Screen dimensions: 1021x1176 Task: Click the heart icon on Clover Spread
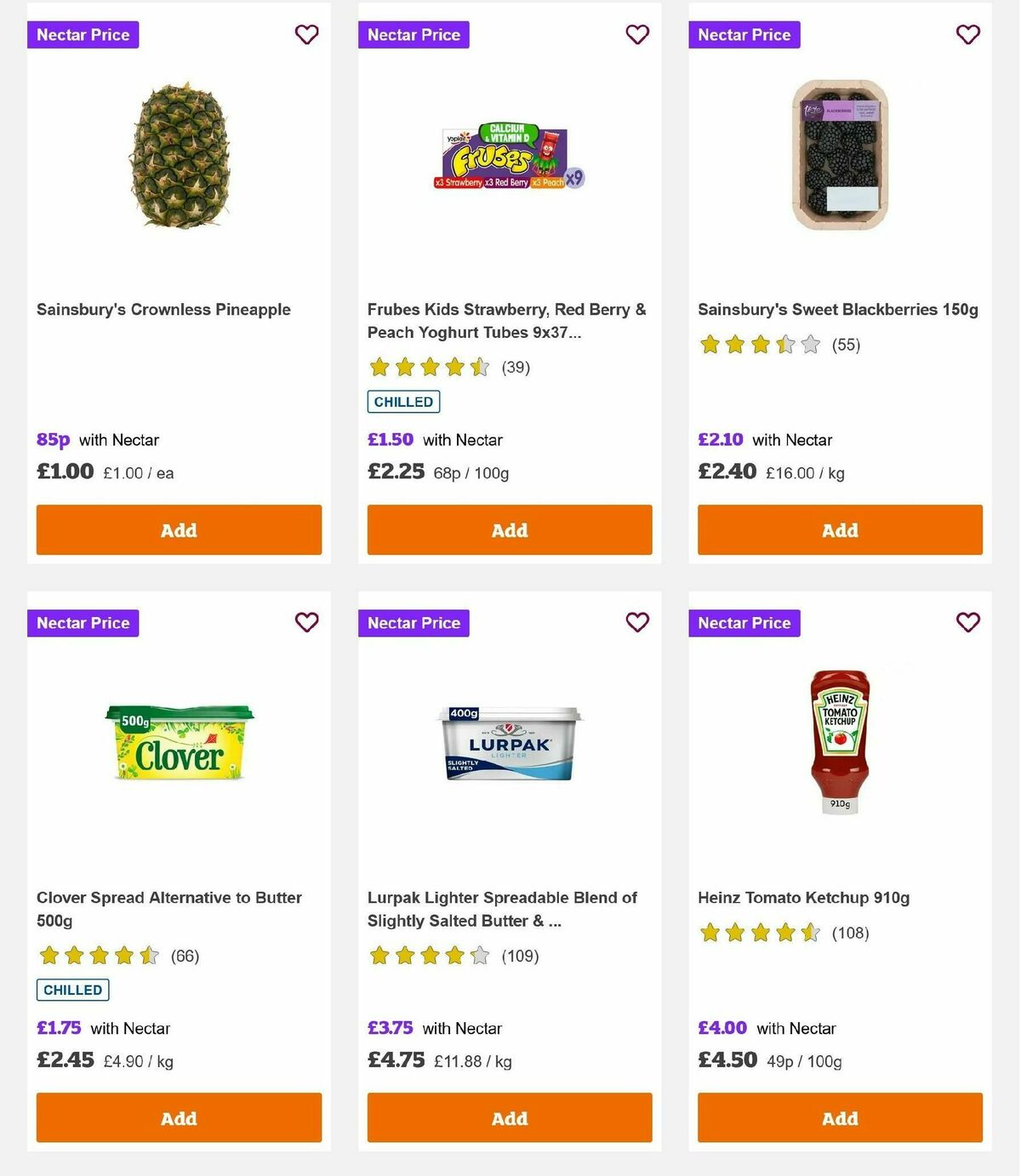(x=306, y=623)
